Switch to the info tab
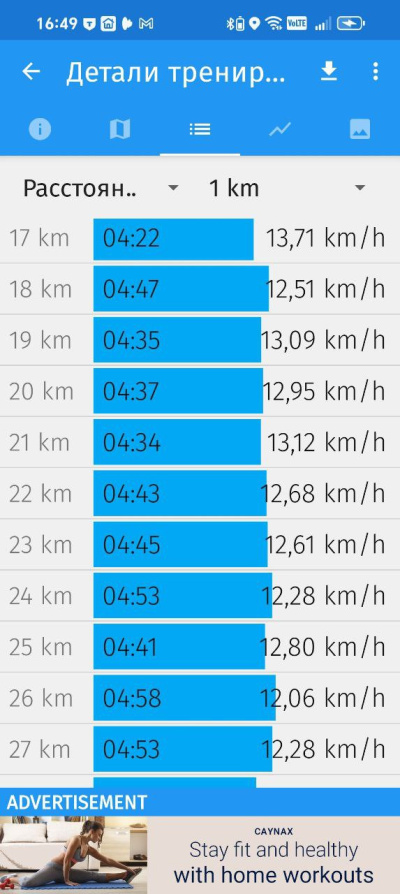This screenshot has height=894, width=400. pos(40,129)
